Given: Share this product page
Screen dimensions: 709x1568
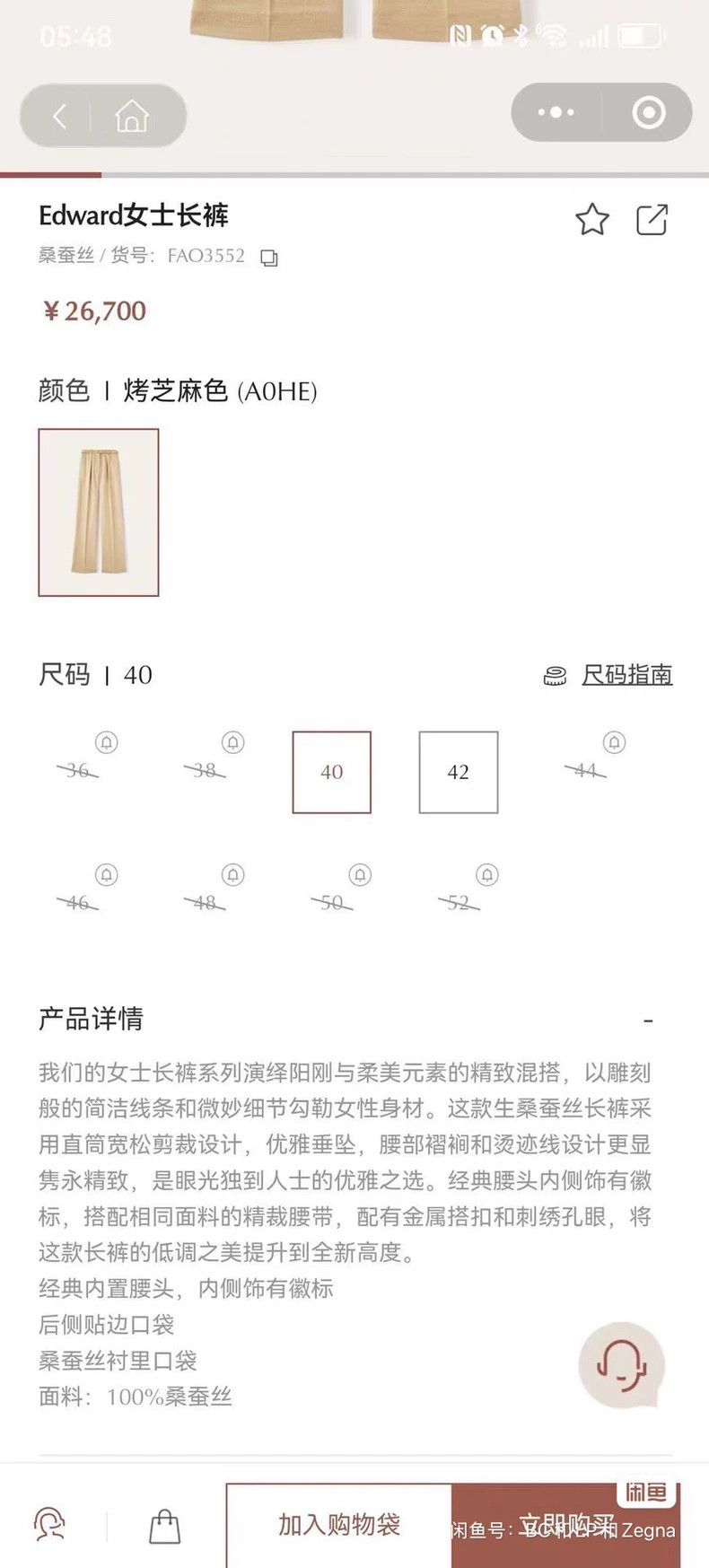Looking at the screenshot, I should [652, 219].
